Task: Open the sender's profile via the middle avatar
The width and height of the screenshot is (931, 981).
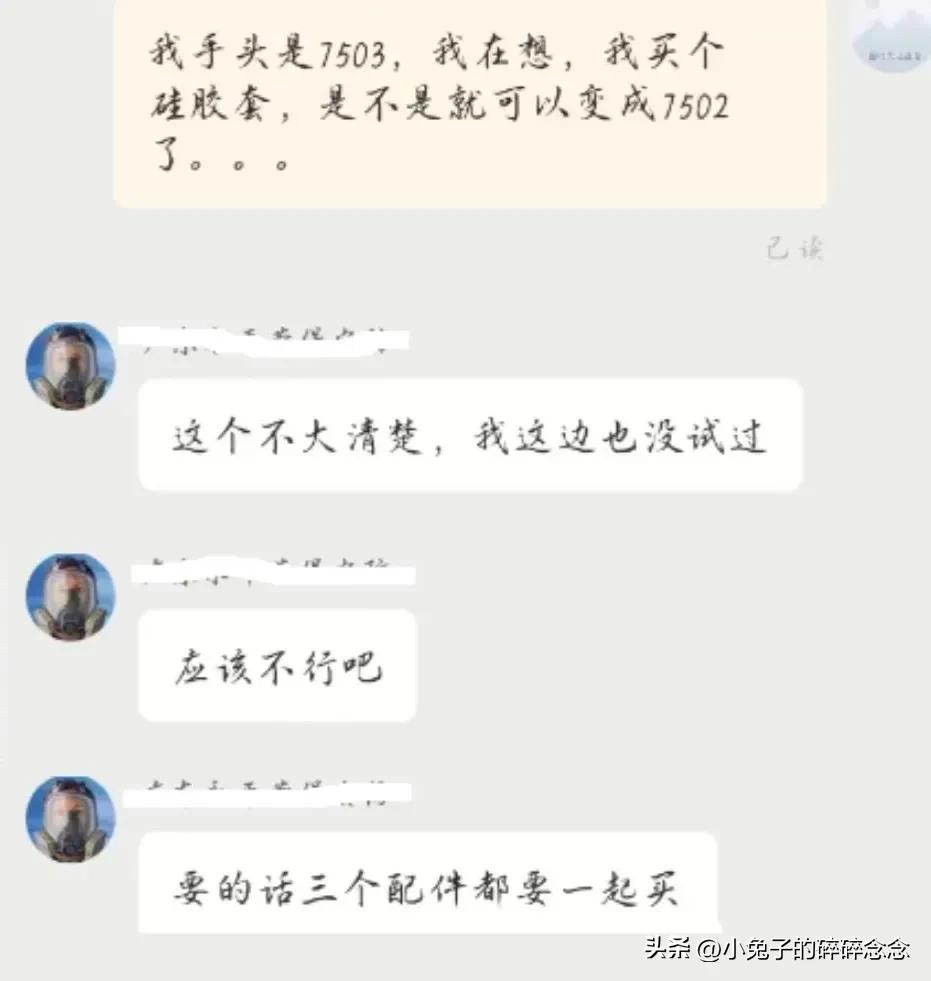Action: 70,597
